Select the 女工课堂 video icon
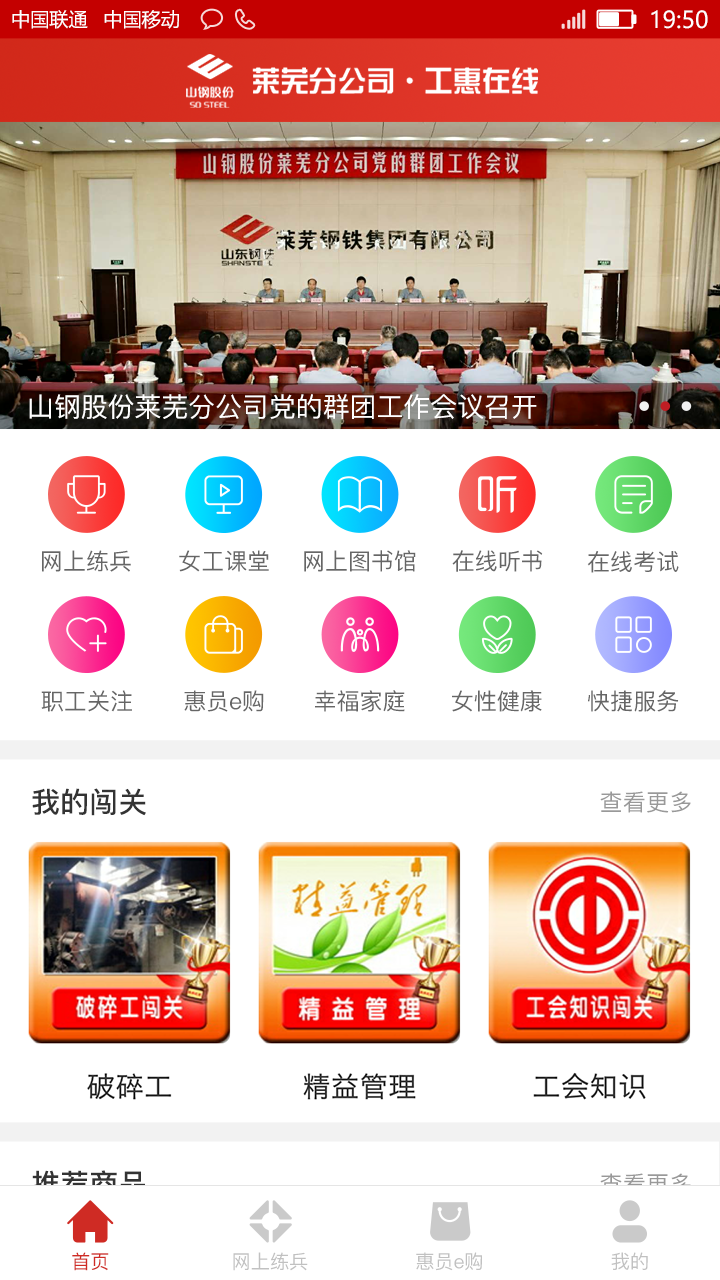The width and height of the screenshot is (720, 1280). tap(223, 494)
